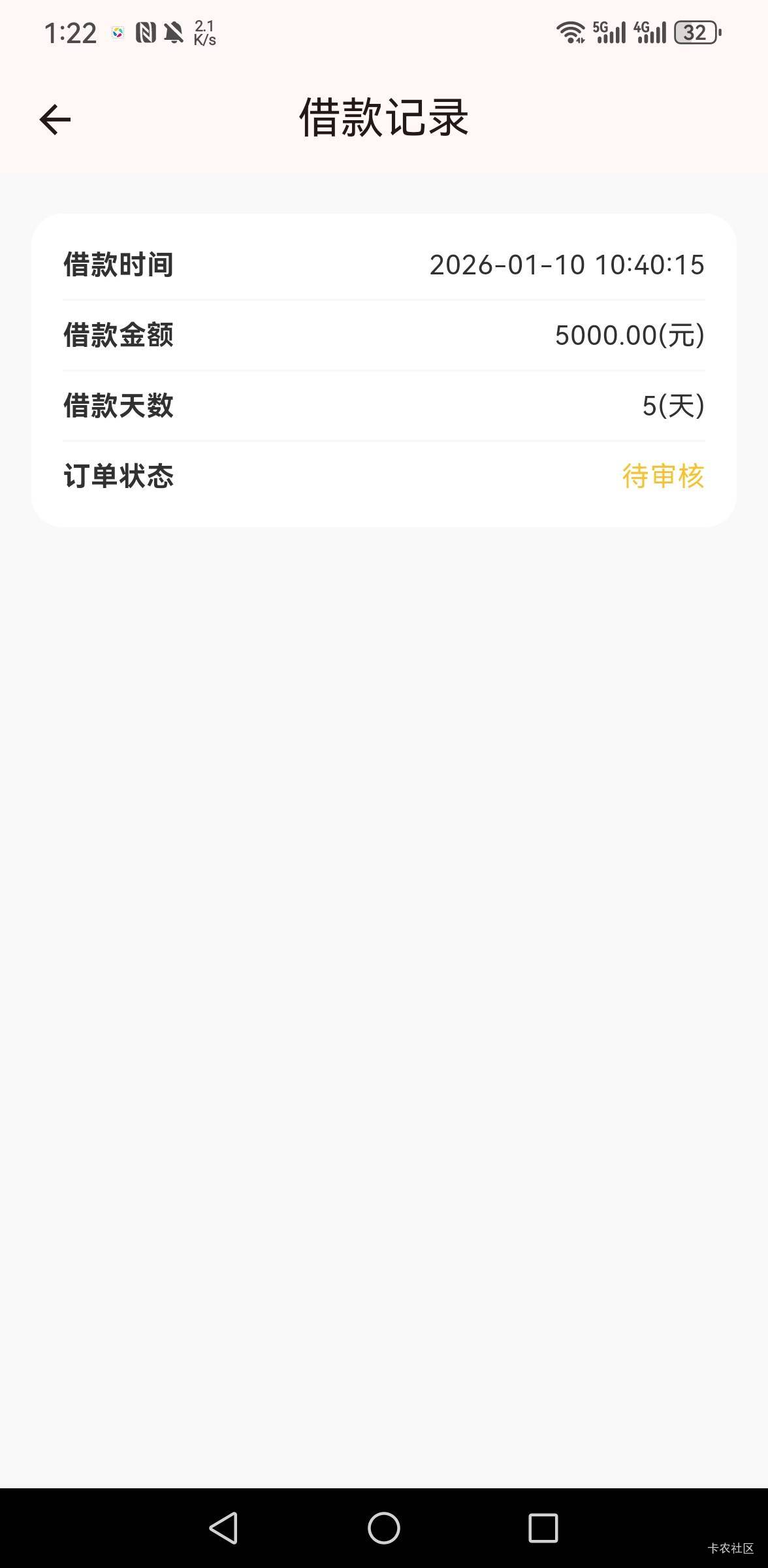
Task: Show recent apps with the square button
Action: pos(543,1528)
